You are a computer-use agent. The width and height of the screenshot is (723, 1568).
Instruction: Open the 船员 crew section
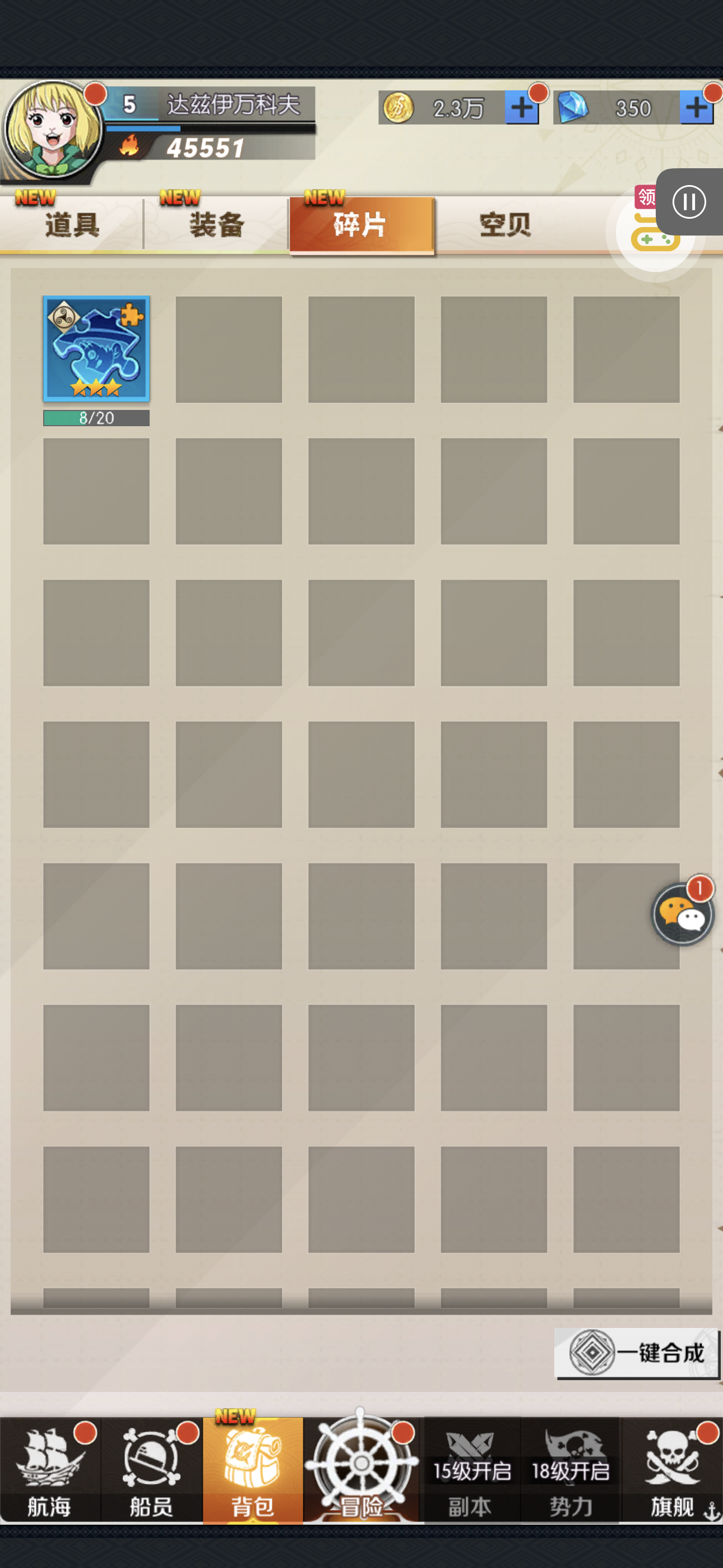pos(151,1470)
